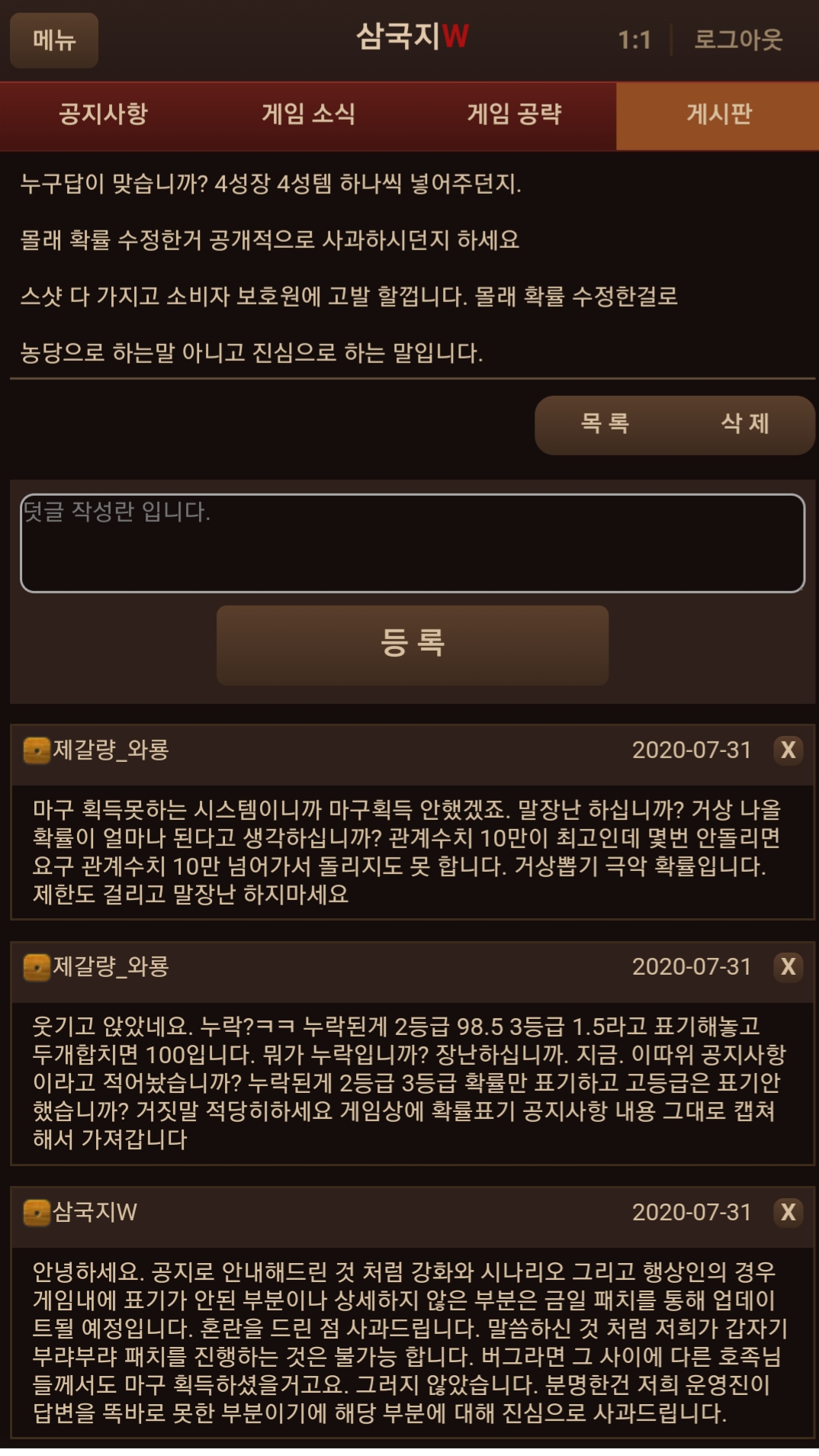Delete the post with 삭제
819x1456 pixels.
click(745, 424)
